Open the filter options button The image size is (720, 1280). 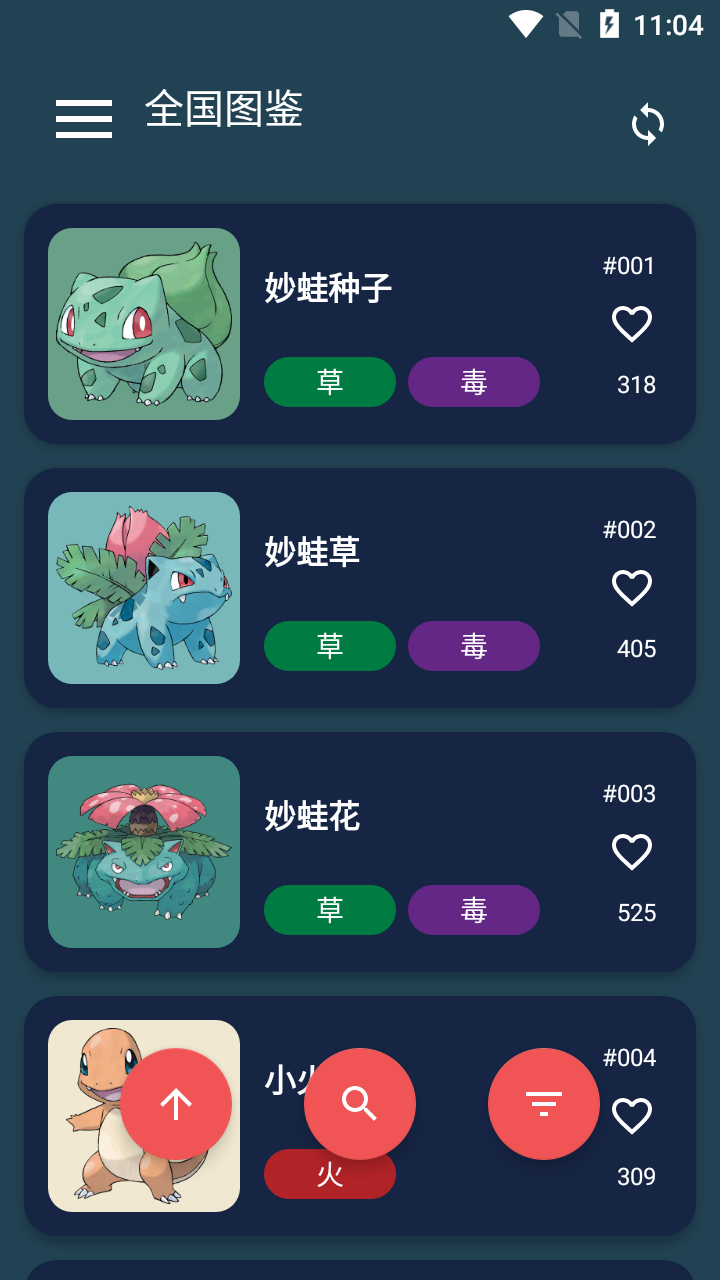coord(544,1103)
